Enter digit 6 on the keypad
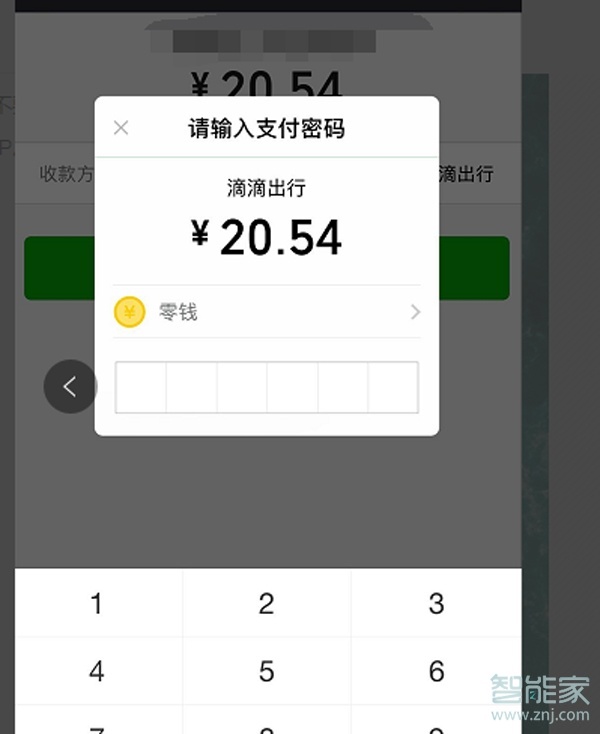The height and width of the screenshot is (734, 600). click(x=436, y=671)
